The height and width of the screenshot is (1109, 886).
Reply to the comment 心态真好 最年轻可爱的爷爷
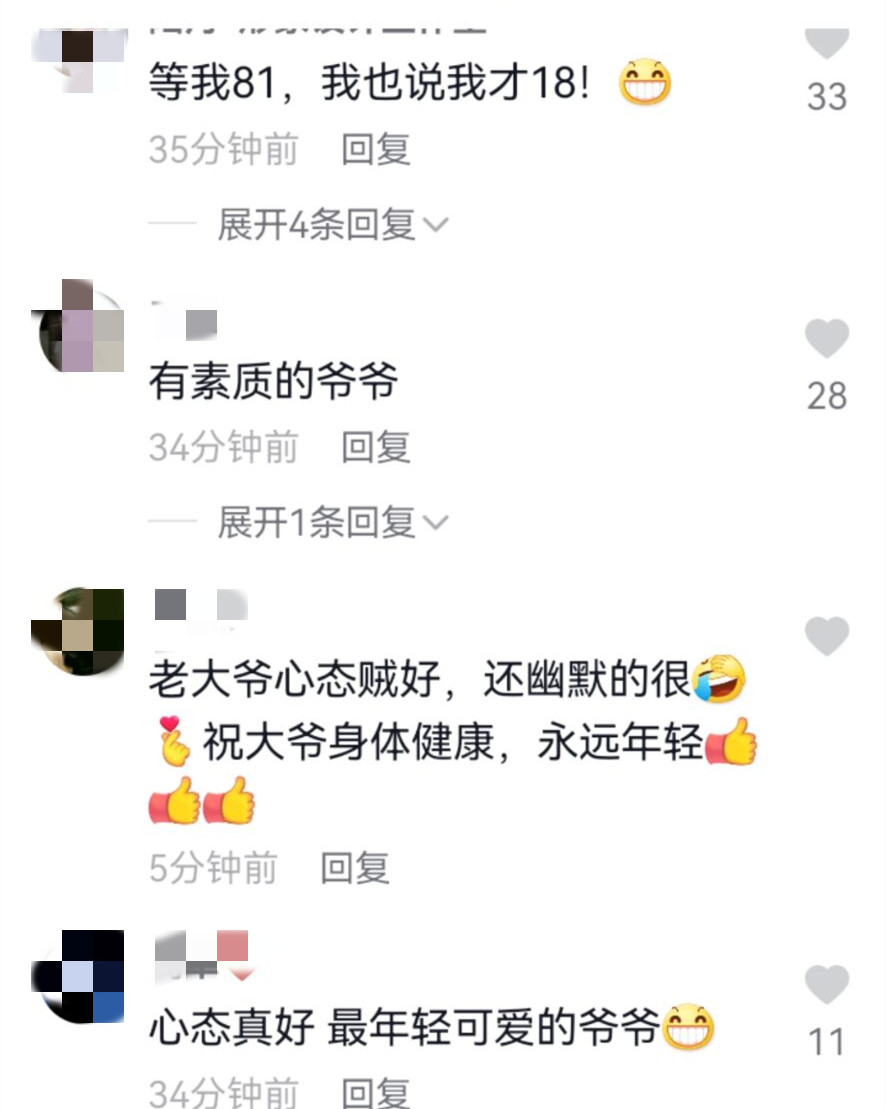pos(376,1093)
